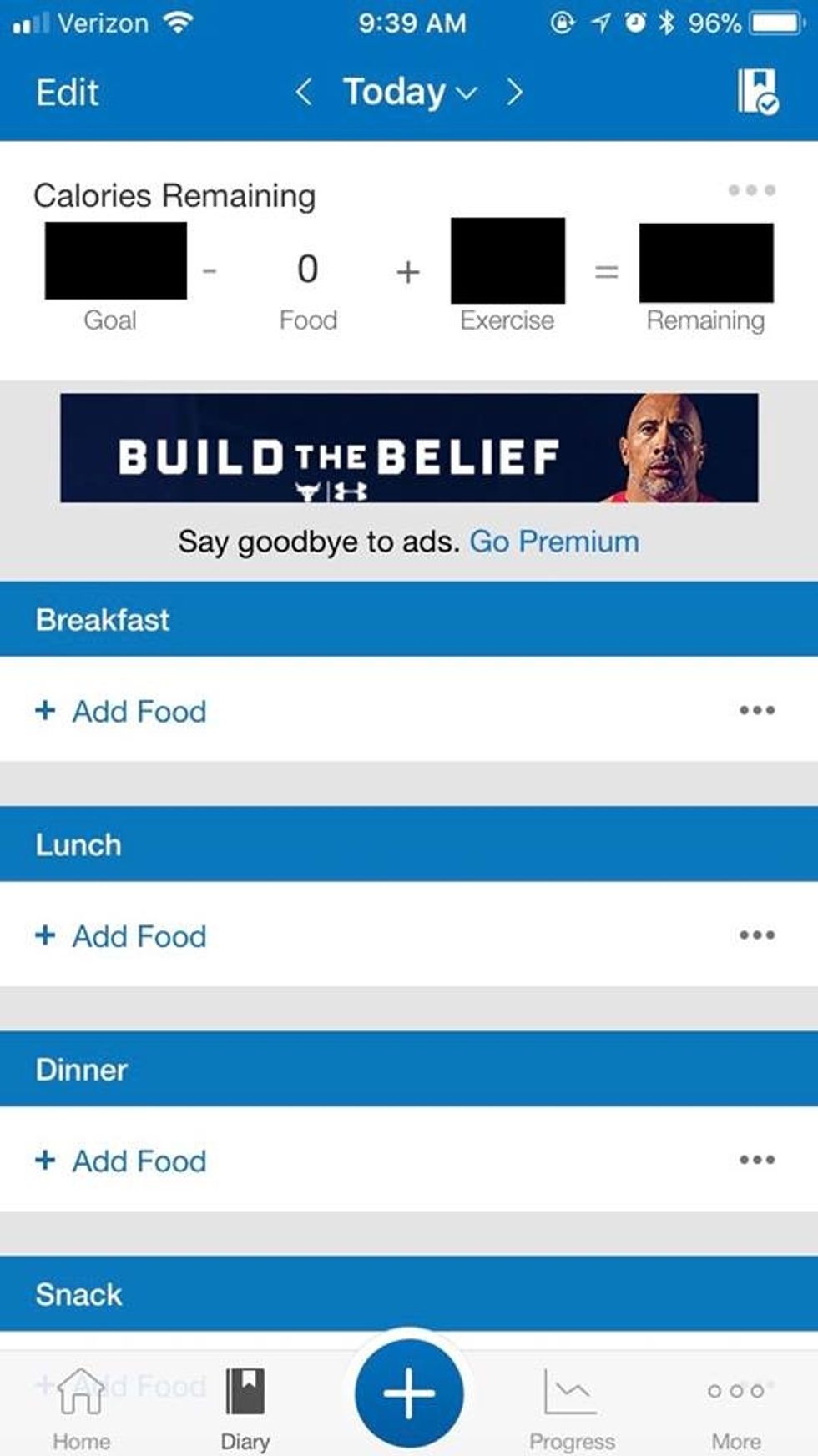Viewport: 818px width, 1456px height.
Task: Open the Today date picker
Action: click(409, 92)
